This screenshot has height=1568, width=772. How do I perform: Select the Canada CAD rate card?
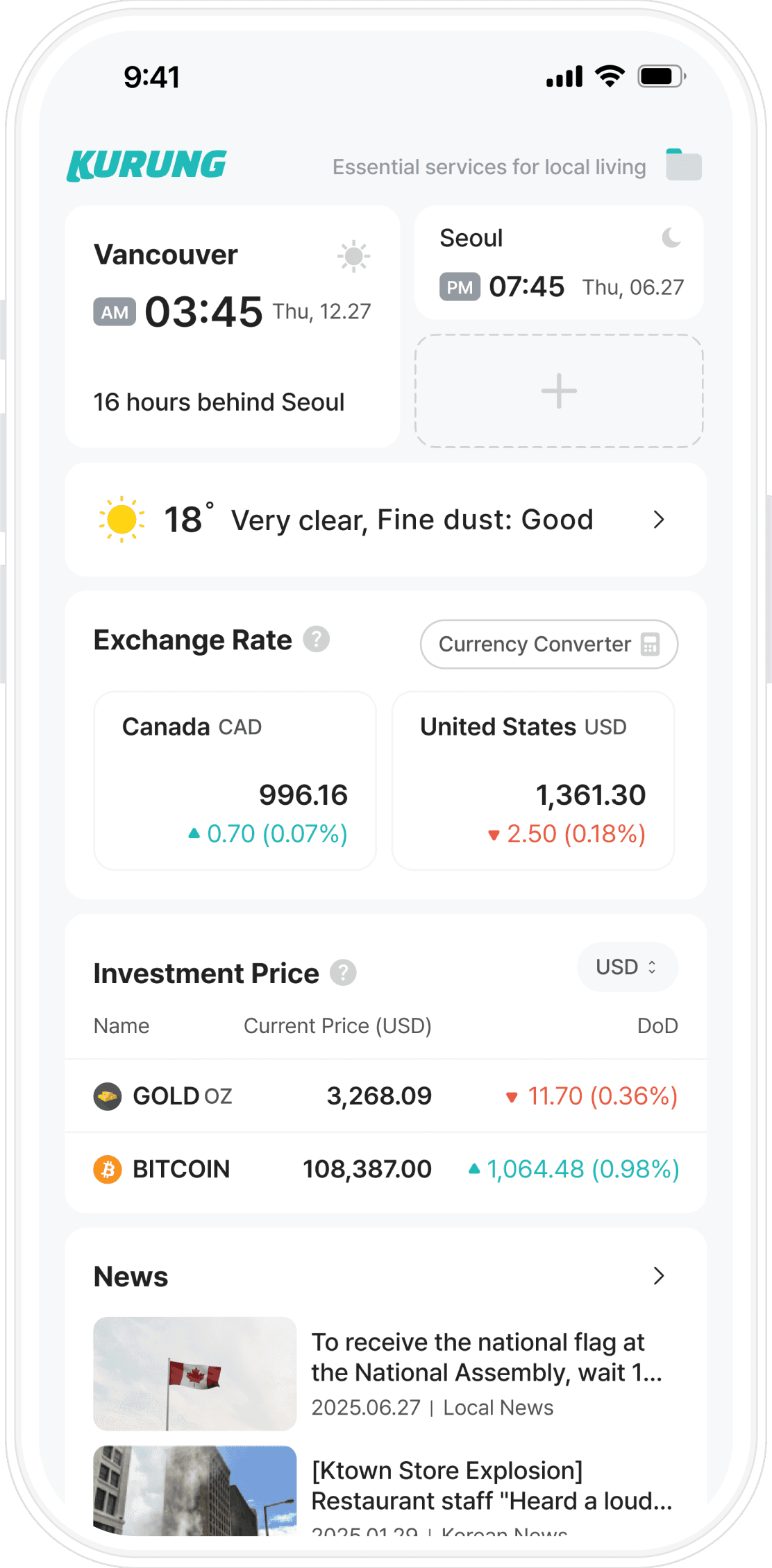pyautogui.click(x=235, y=781)
